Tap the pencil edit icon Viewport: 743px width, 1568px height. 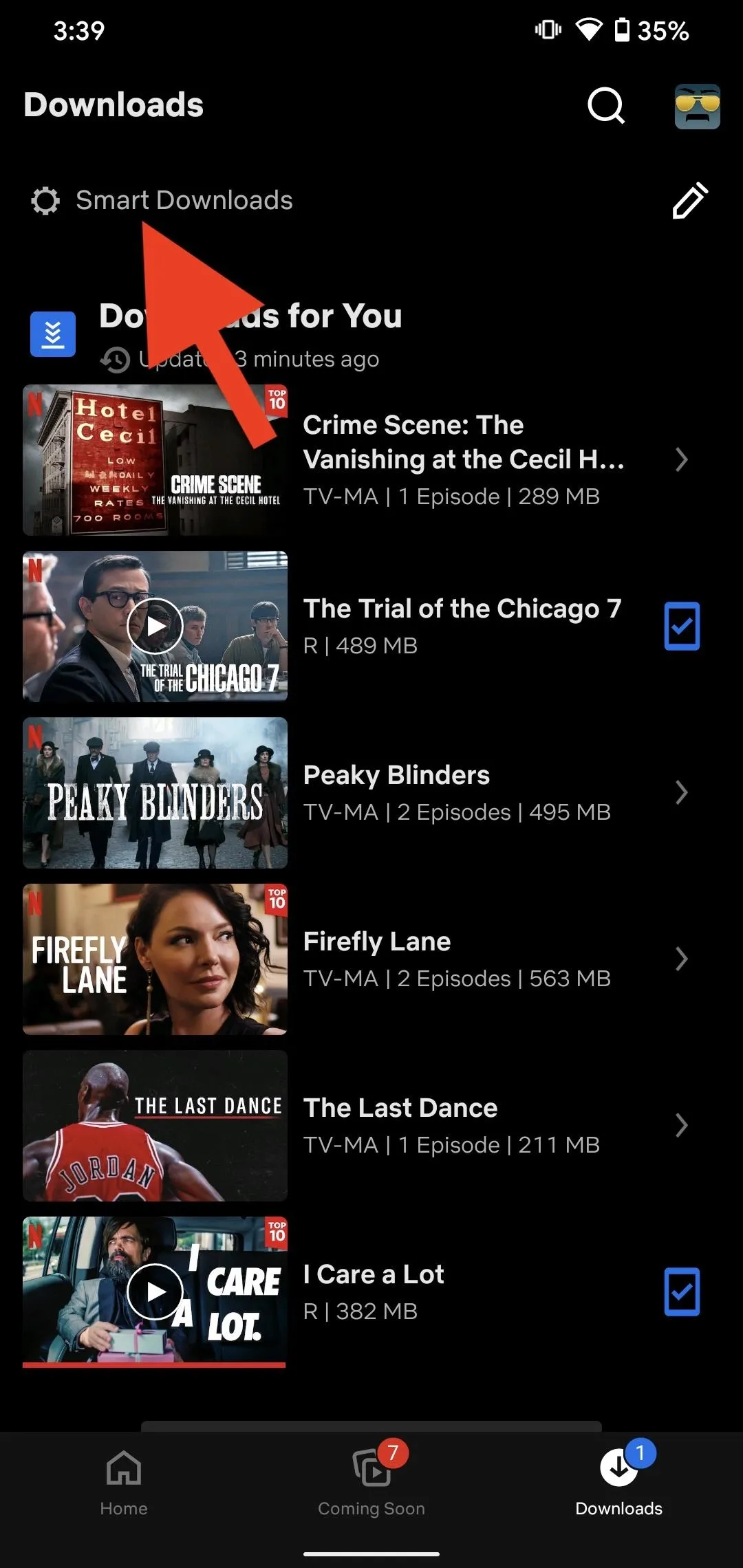click(690, 200)
